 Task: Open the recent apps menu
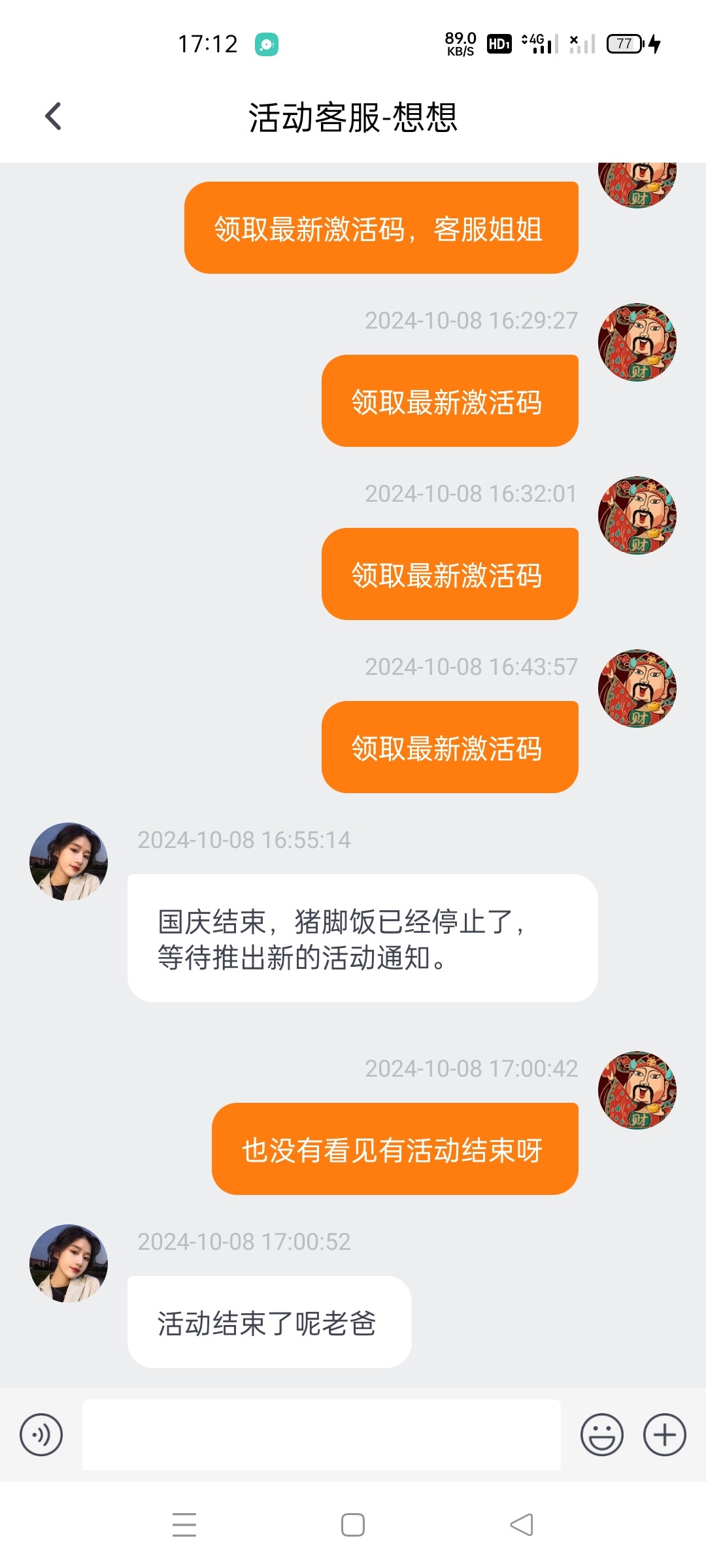[184, 1525]
